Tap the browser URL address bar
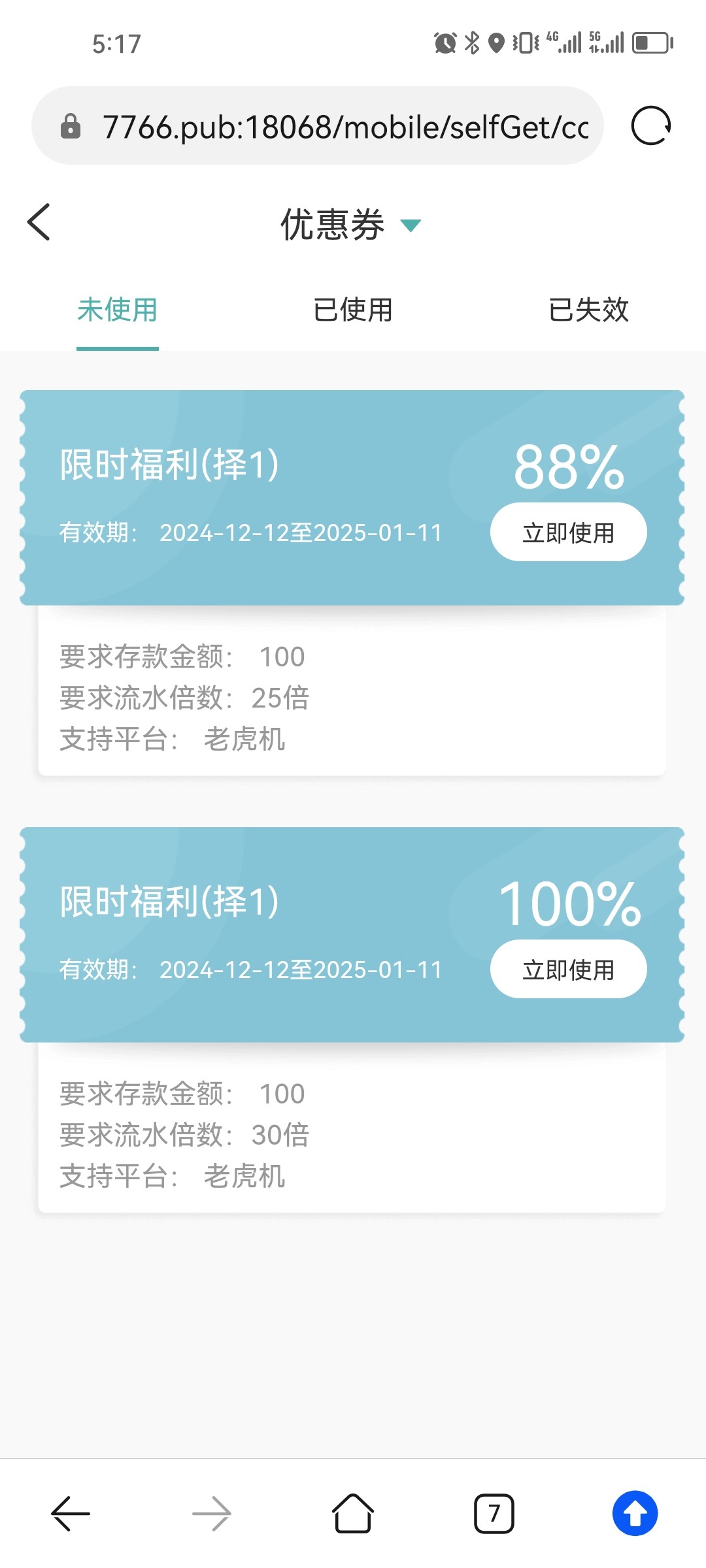The image size is (706, 1568). point(318,125)
